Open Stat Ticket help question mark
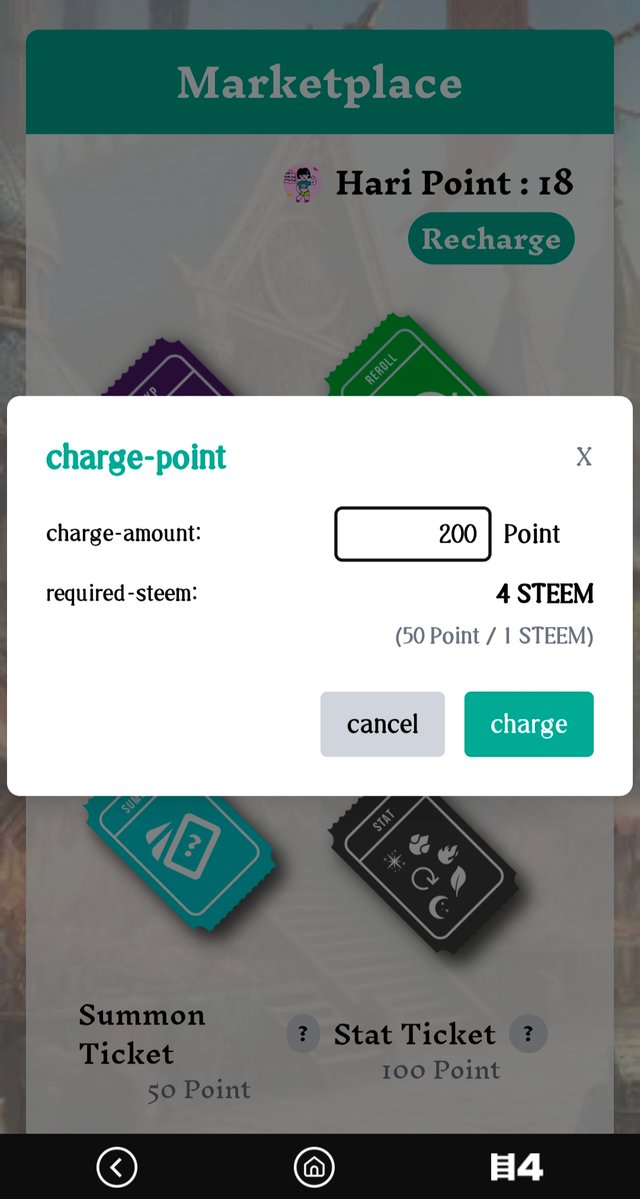Viewport: 640px width, 1199px height. pos(528,1035)
